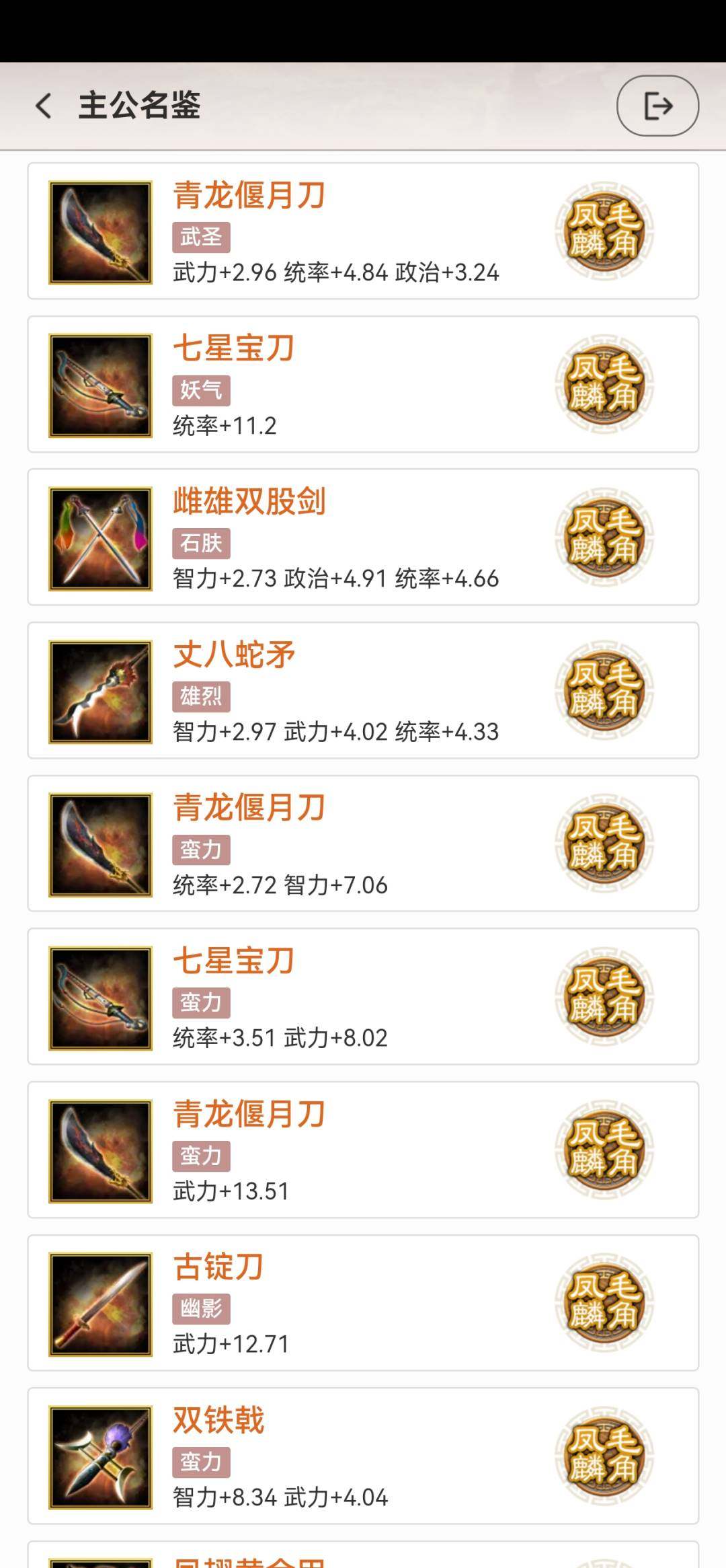Tap the 妖气 tag under 七星宝刀
This screenshot has width=726, height=1568.
[202, 390]
